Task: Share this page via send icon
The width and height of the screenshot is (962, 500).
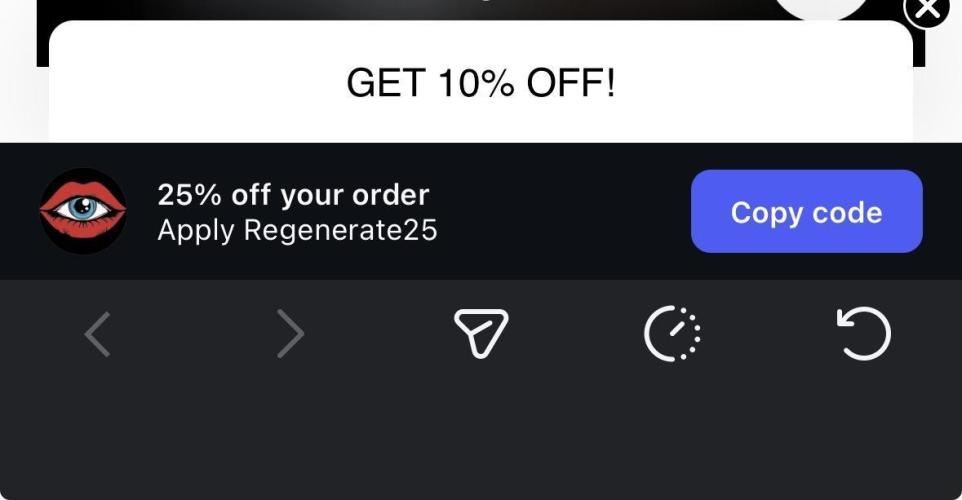Action: click(x=481, y=333)
